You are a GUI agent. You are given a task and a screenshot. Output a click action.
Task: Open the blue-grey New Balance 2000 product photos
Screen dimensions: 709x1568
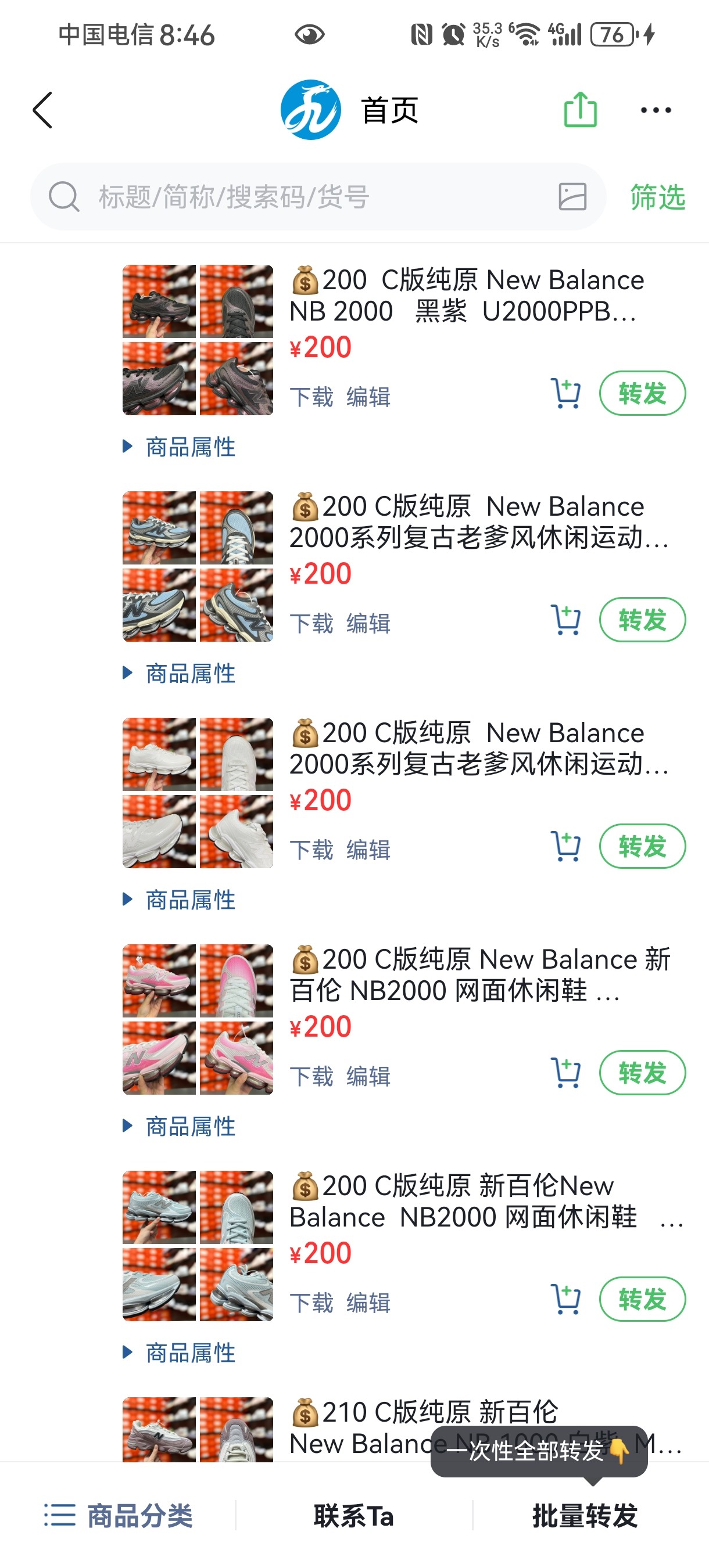coord(198,566)
